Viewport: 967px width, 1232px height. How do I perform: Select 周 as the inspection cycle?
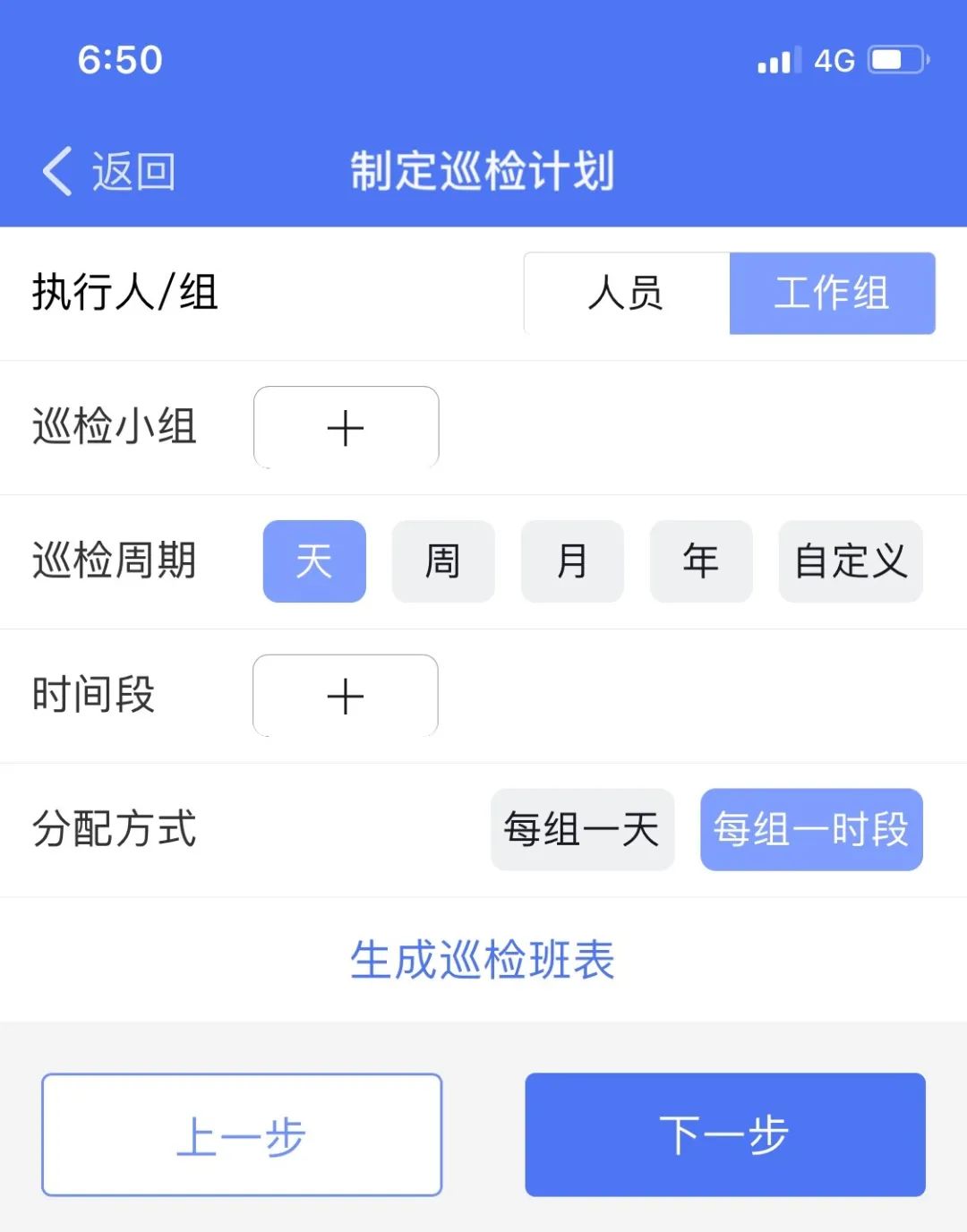[442, 561]
